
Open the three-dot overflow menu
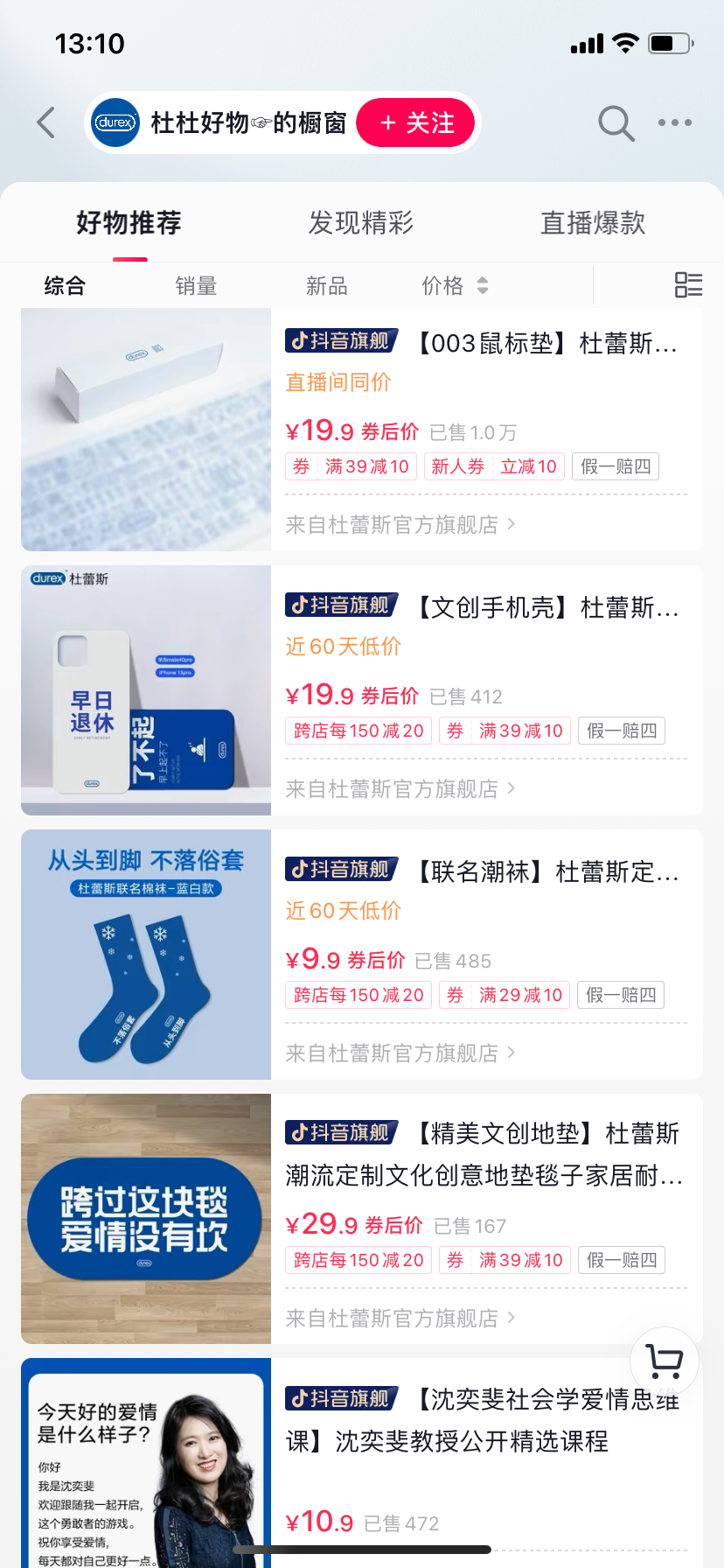pyautogui.click(x=675, y=123)
